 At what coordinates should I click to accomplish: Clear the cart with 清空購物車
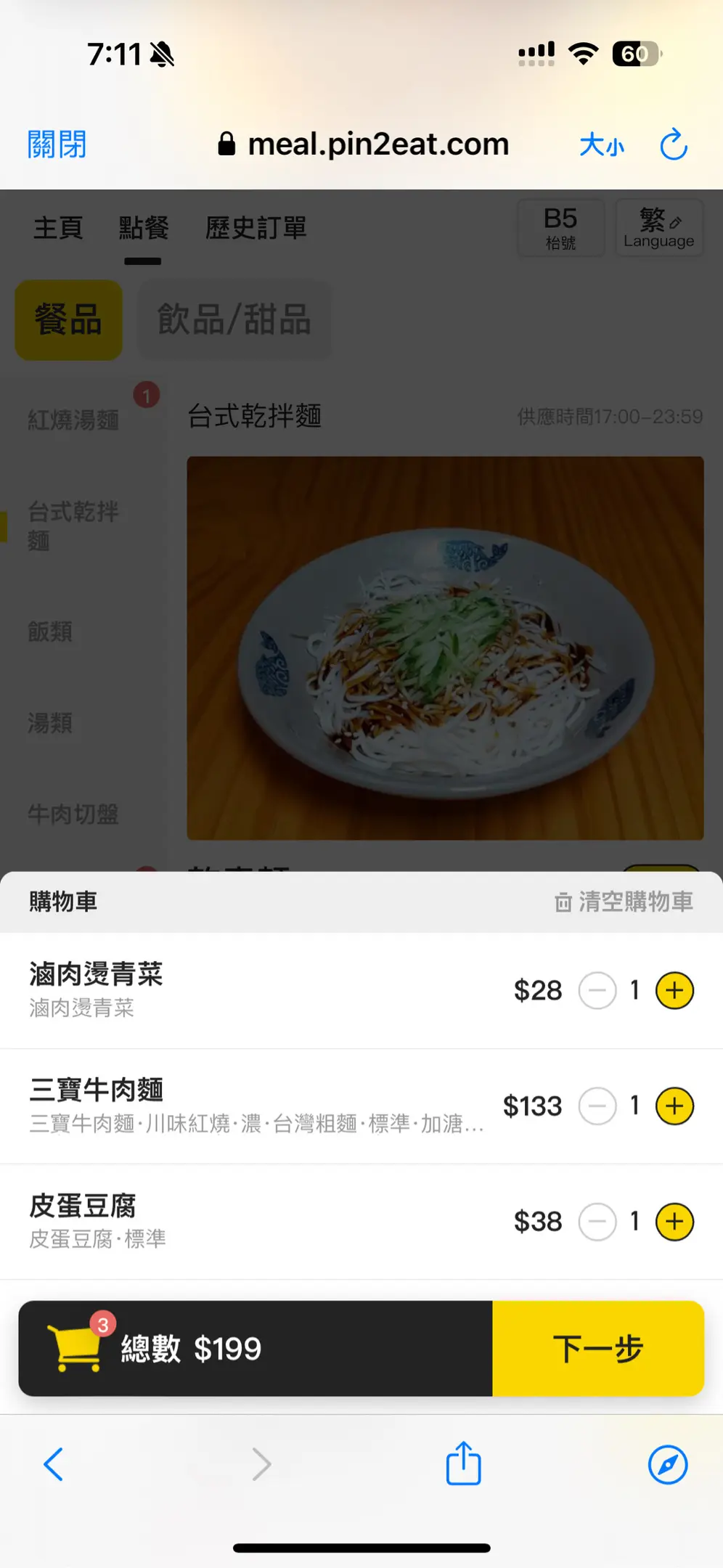[624, 902]
